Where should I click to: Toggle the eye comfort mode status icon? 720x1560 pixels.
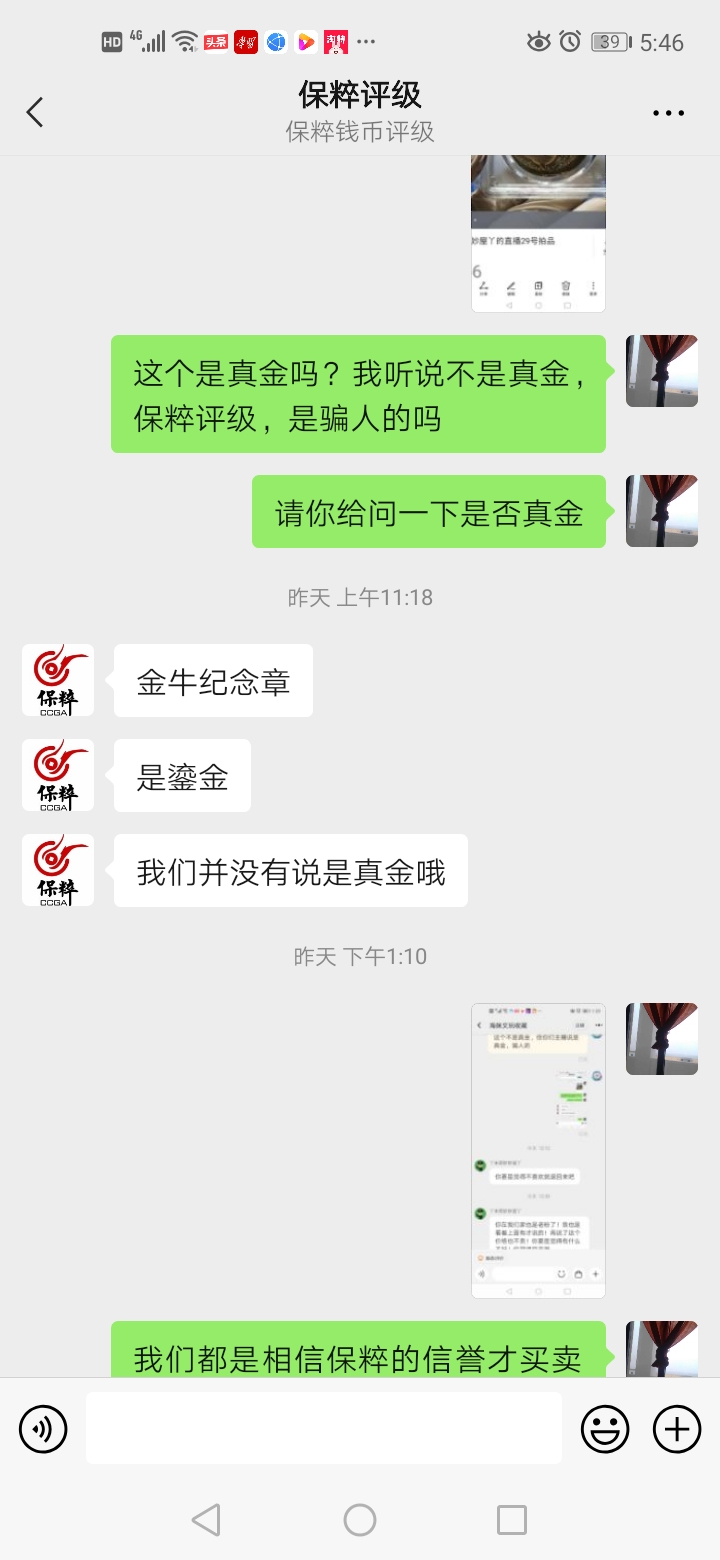click(x=540, y=41)
